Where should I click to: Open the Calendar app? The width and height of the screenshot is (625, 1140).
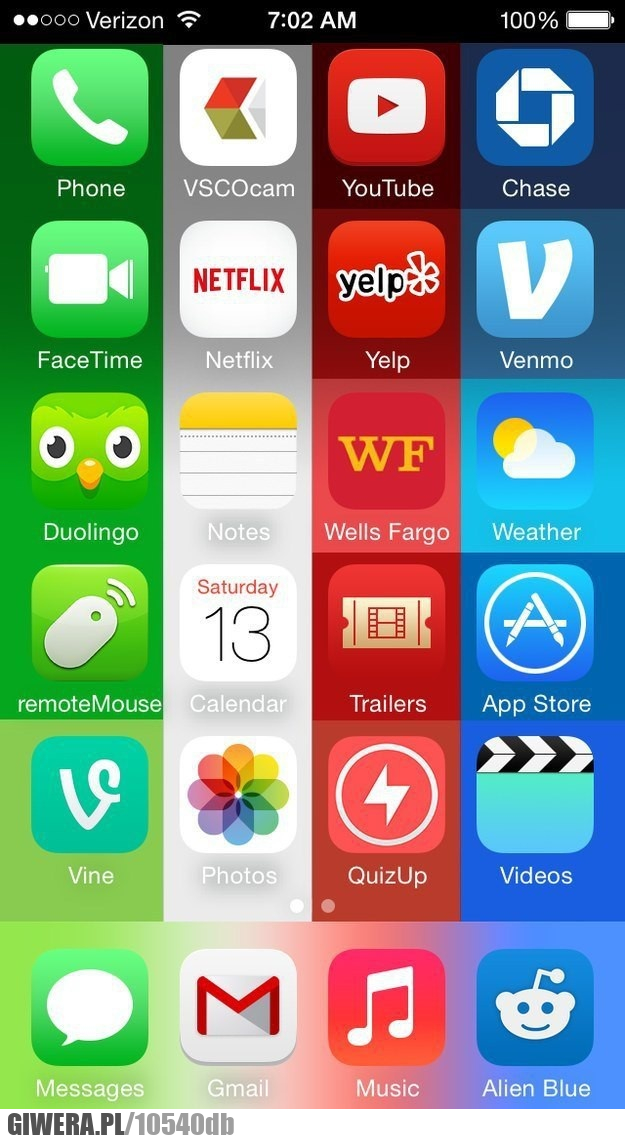238,623
